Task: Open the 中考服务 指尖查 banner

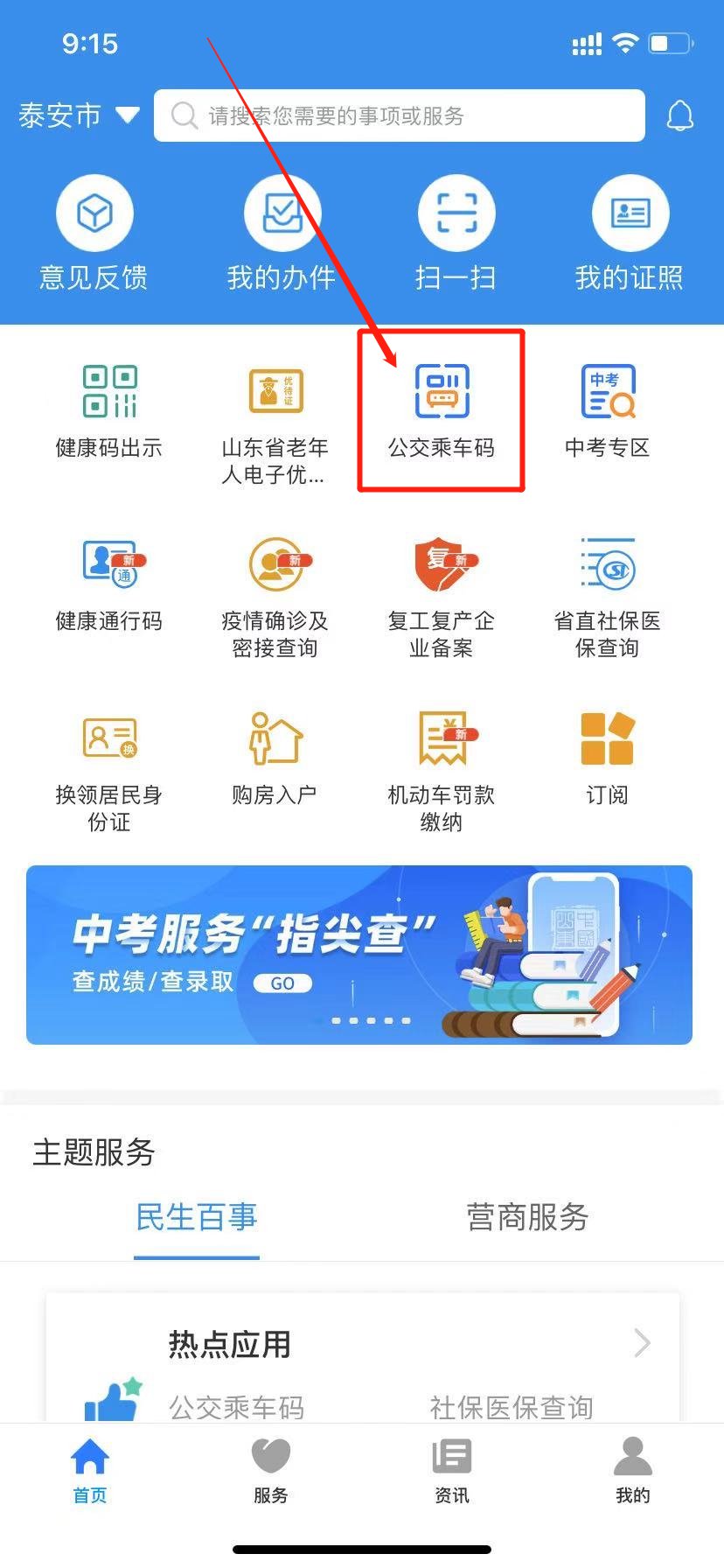Action: point(359,955)
